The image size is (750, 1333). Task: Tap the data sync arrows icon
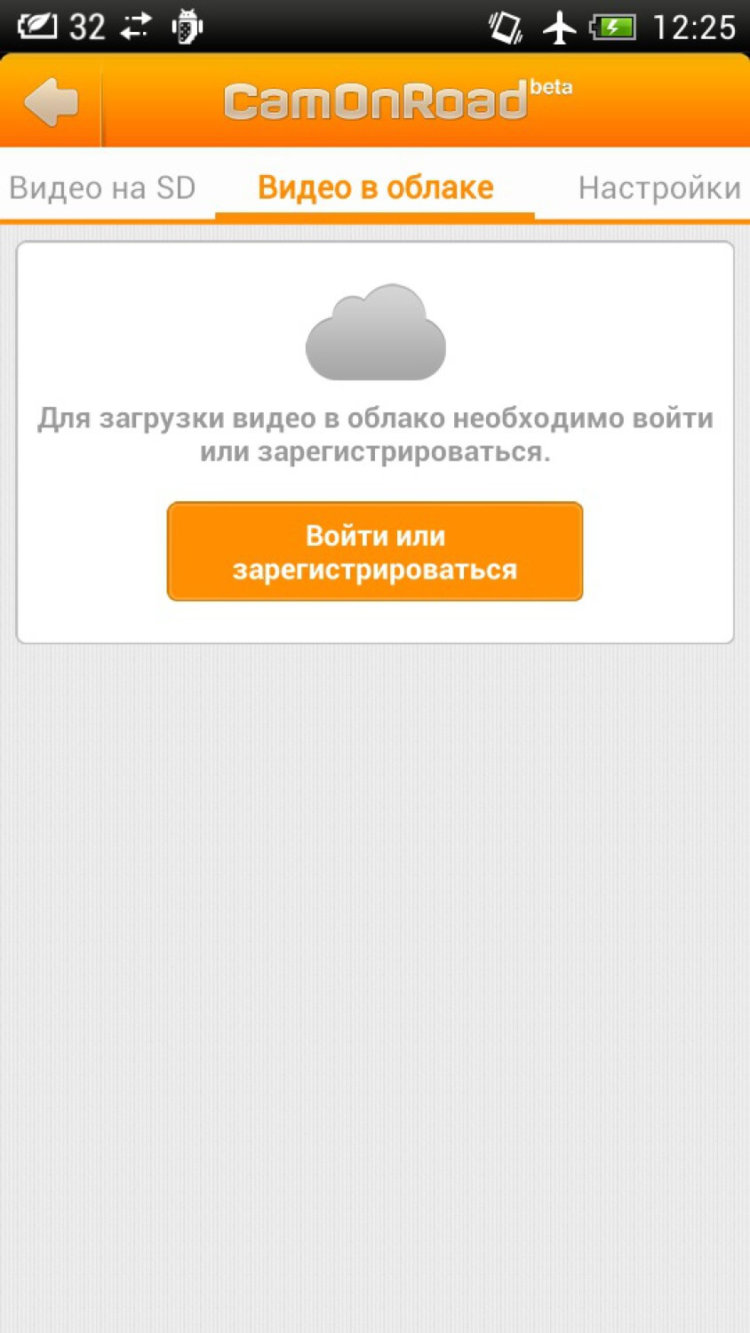coord(135,25)
